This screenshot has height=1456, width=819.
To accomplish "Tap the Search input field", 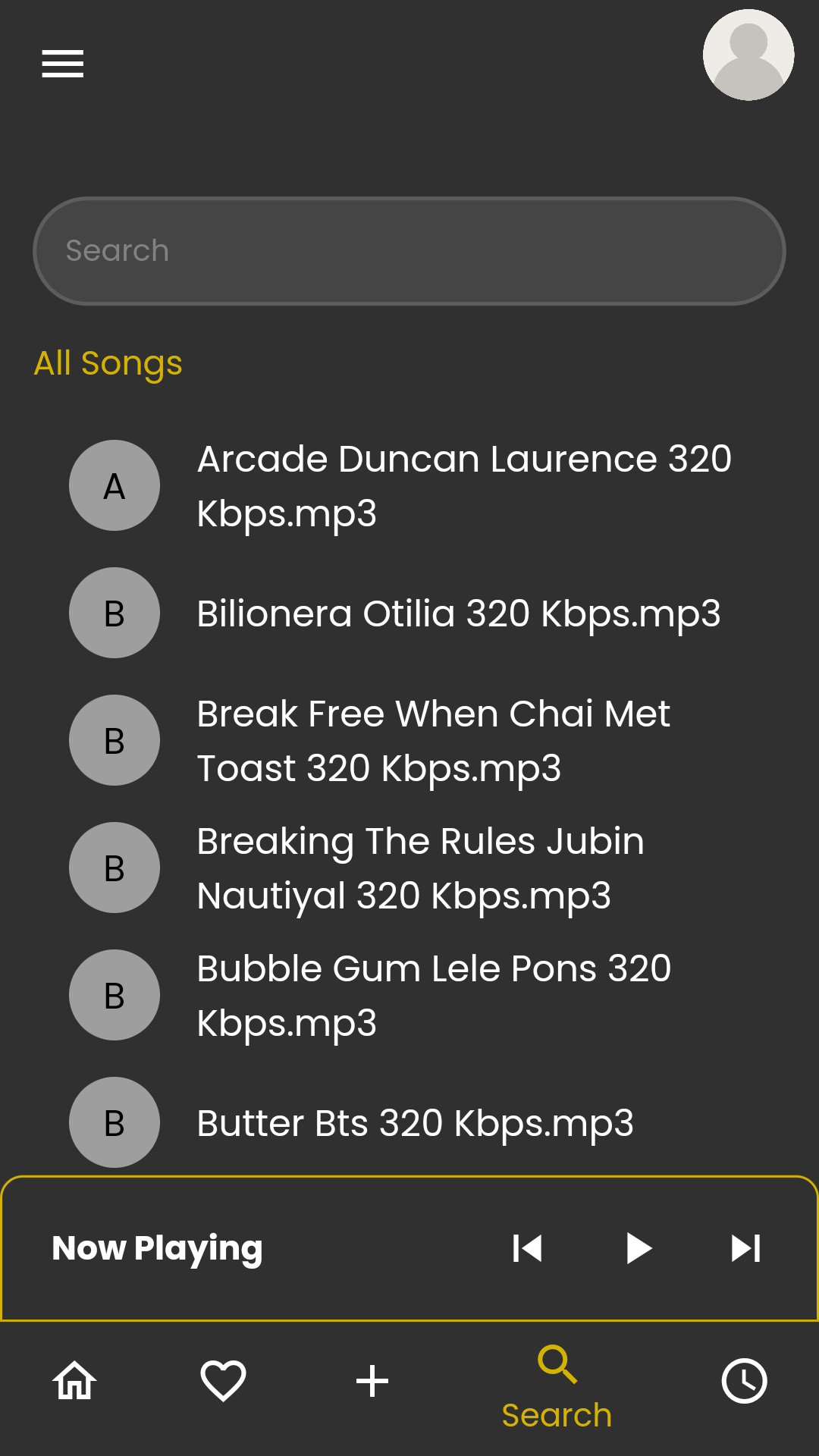I will click(409, 251).
